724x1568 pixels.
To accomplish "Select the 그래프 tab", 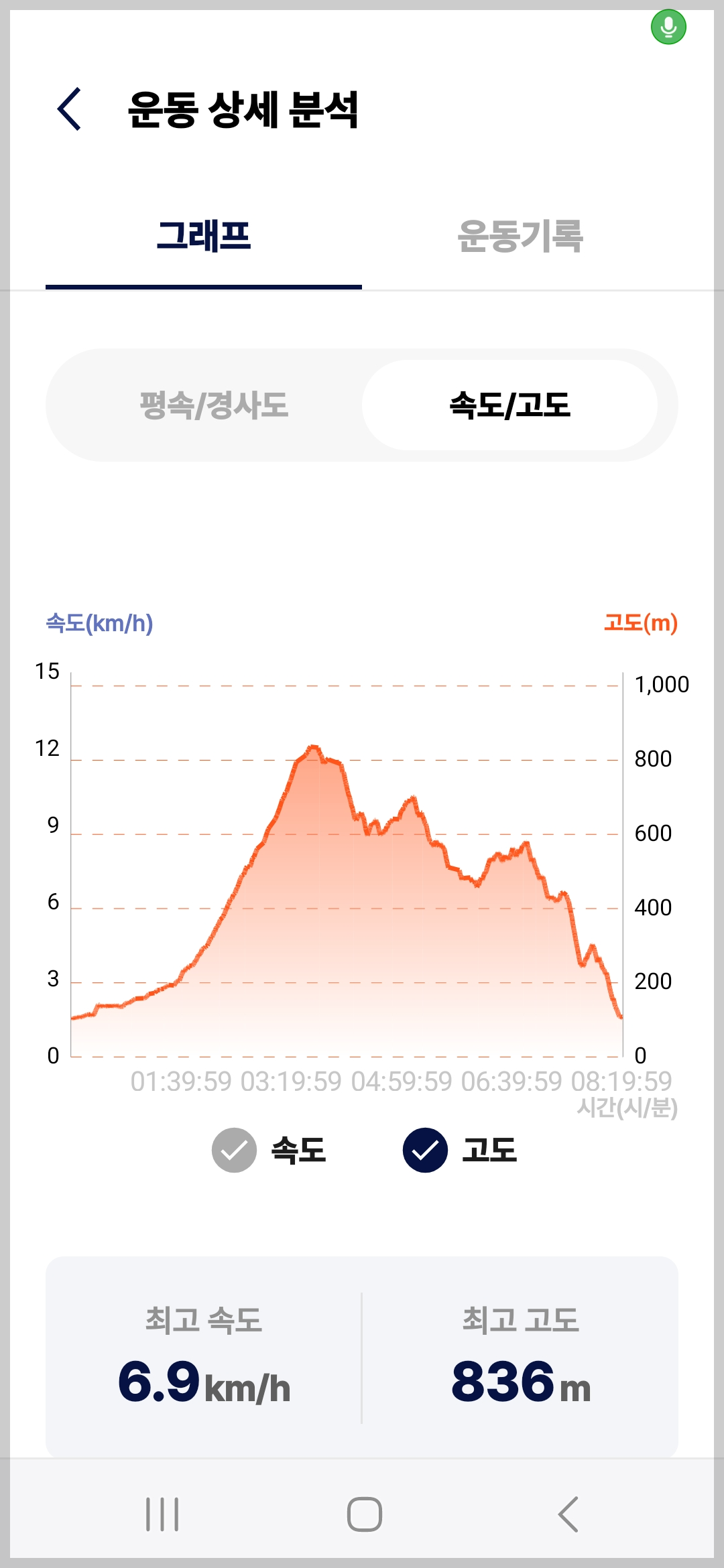I will pos(204,237).
